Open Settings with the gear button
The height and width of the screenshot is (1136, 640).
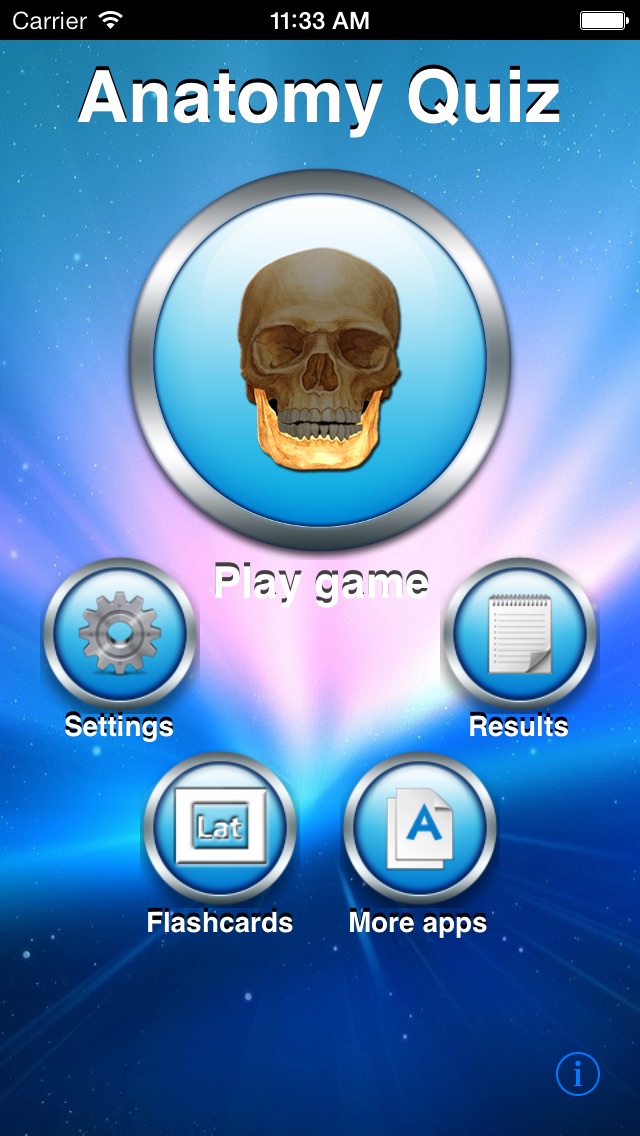120,634
